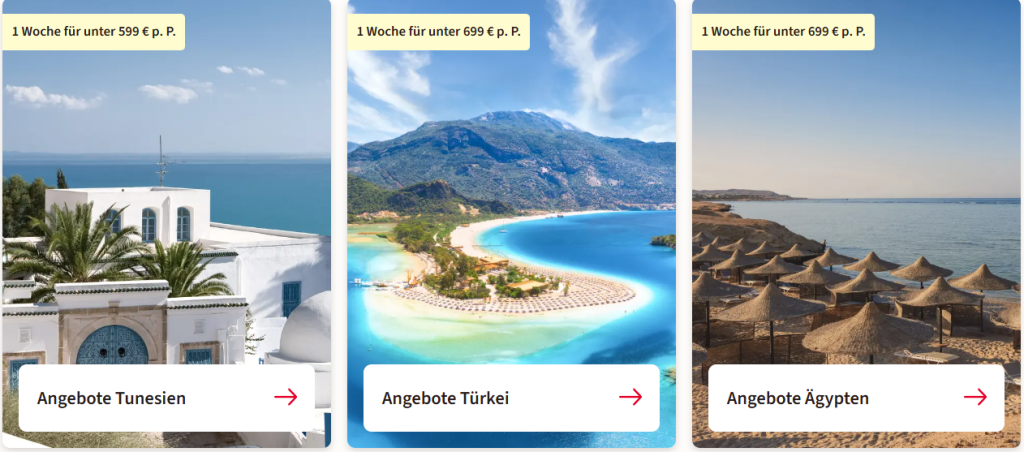The image size is (1024, 452).
Task: View Angebote Türkei deals
Action: pos(511,398)
